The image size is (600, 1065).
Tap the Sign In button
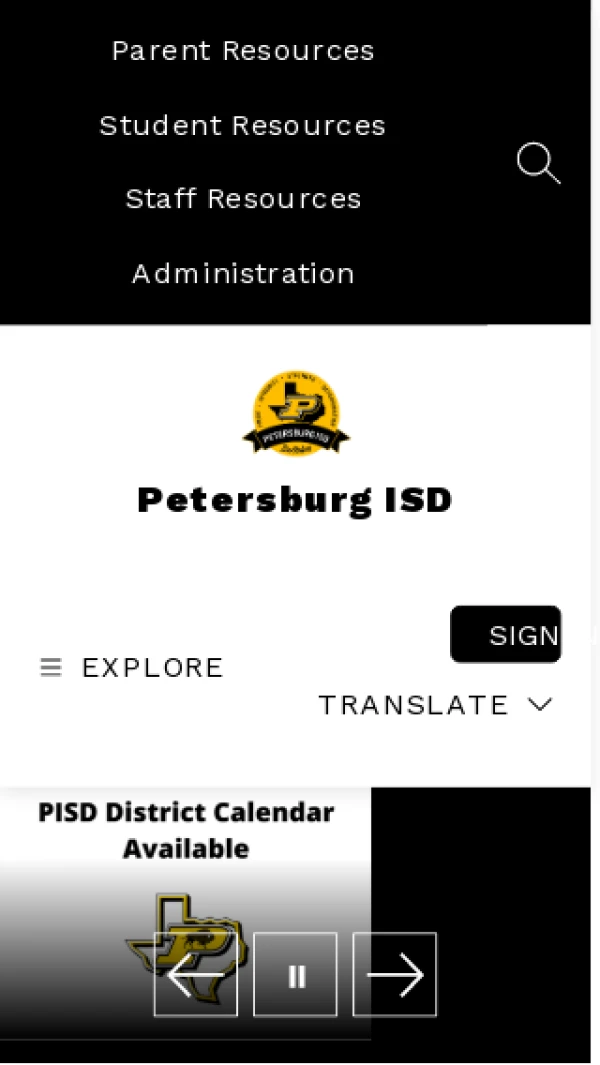(x=506, y=635)
